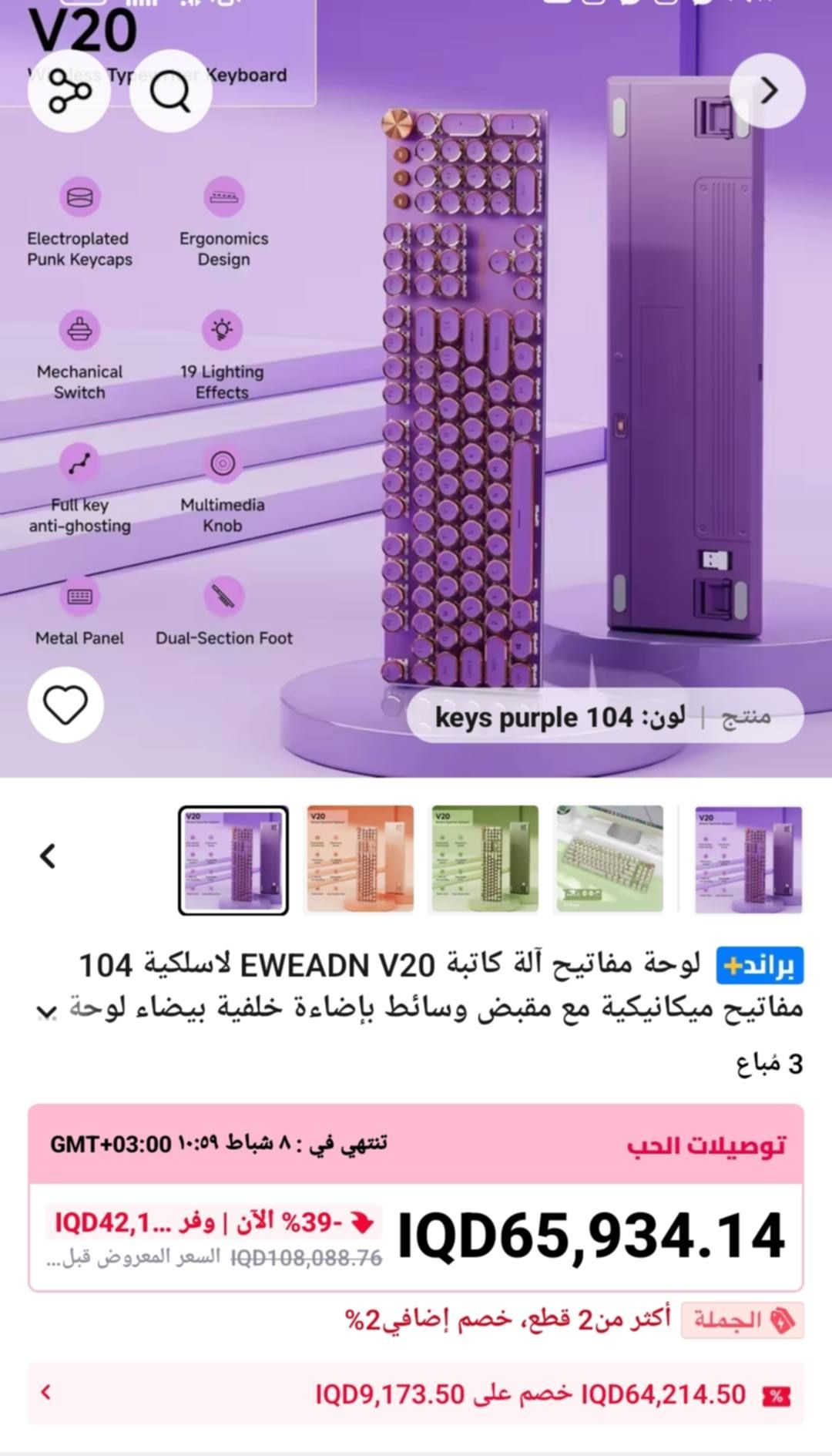Viewport: 832px width, 1456px height.
Task: Choose the first purple keyboard thumbnail
Action: (x=748, y=859)
